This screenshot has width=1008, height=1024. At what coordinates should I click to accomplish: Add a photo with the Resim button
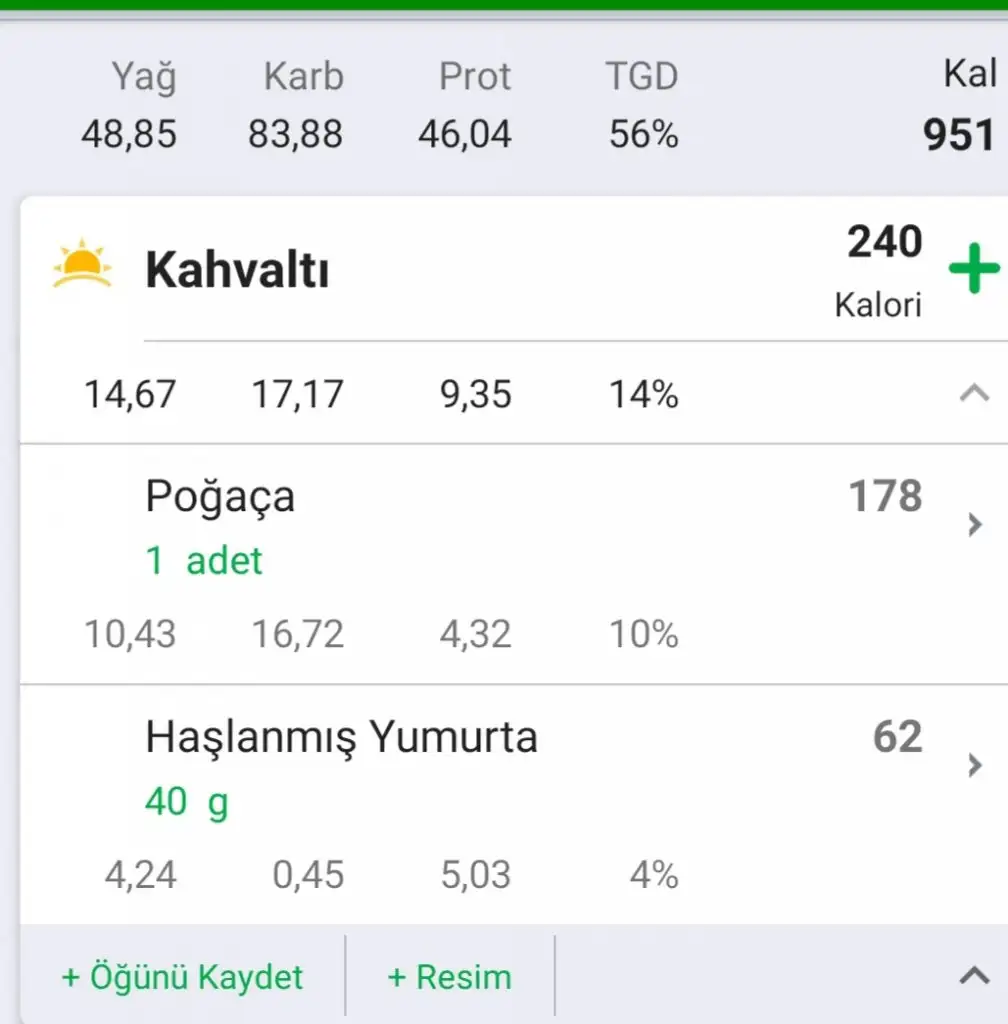449,976
